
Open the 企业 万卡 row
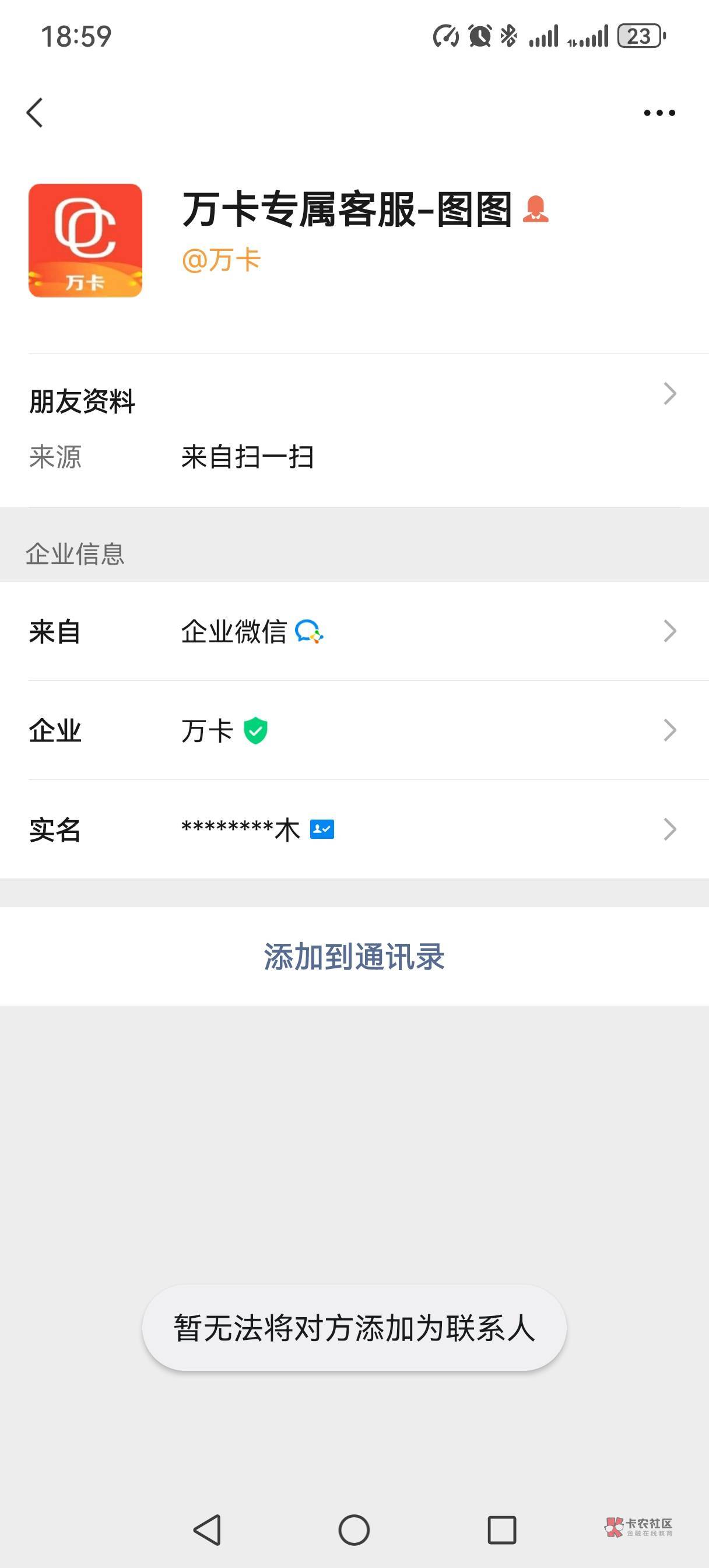(x=354, y=730)
